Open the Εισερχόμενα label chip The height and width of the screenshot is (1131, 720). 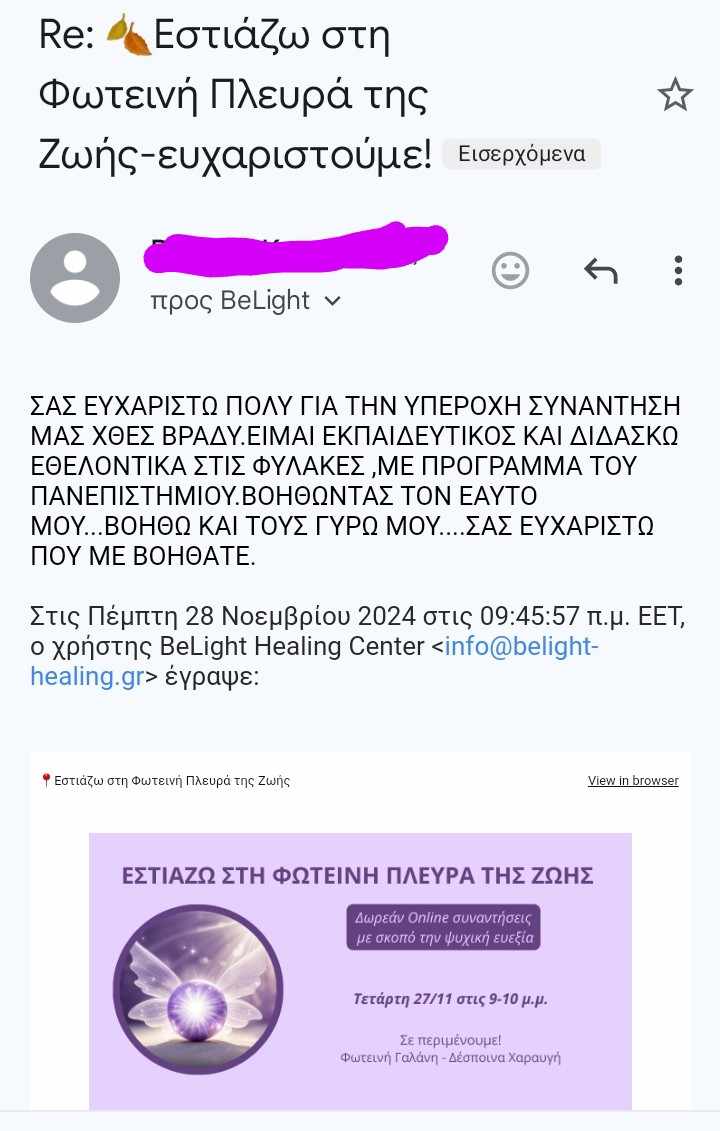point(521,154)
